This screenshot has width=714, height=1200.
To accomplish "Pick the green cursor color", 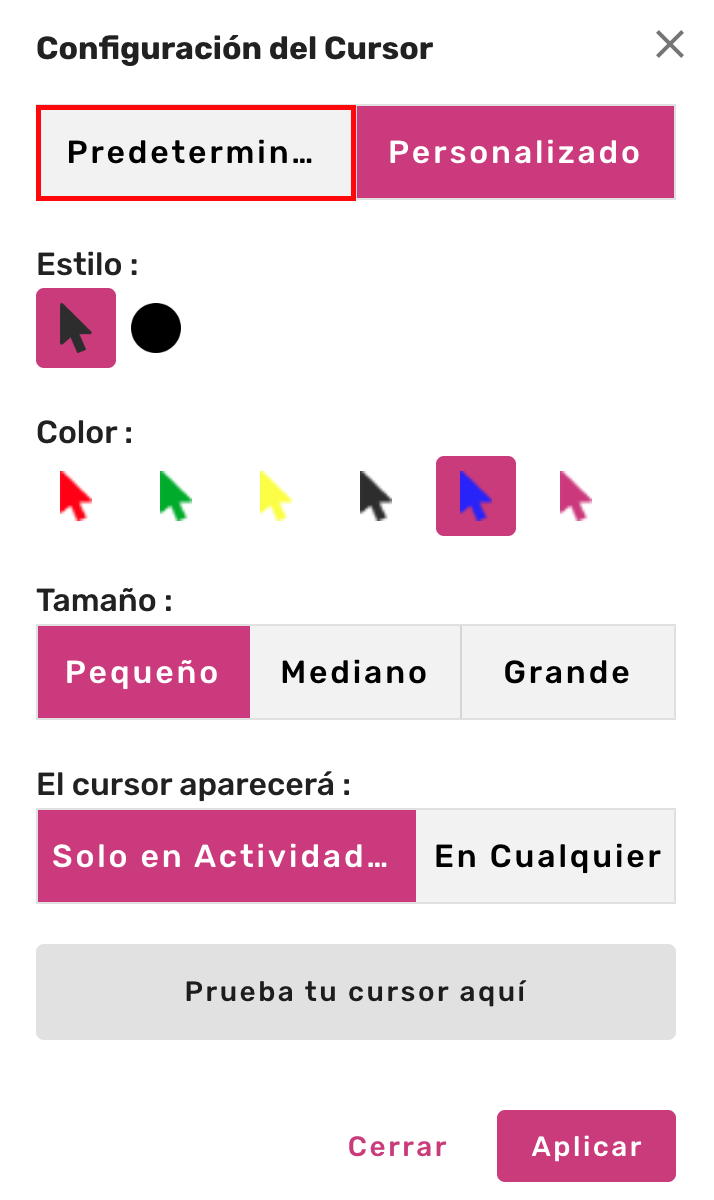I will tap(176, 496).
